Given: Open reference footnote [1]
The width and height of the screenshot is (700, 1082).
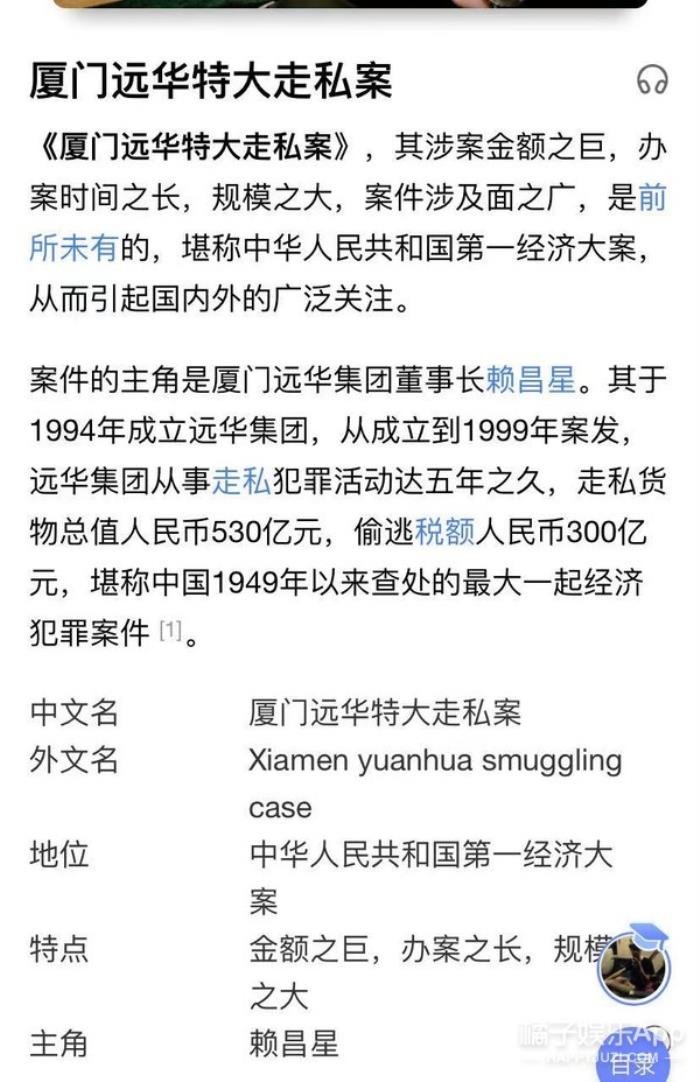Looking at the screenshot, I should point(171,631).
